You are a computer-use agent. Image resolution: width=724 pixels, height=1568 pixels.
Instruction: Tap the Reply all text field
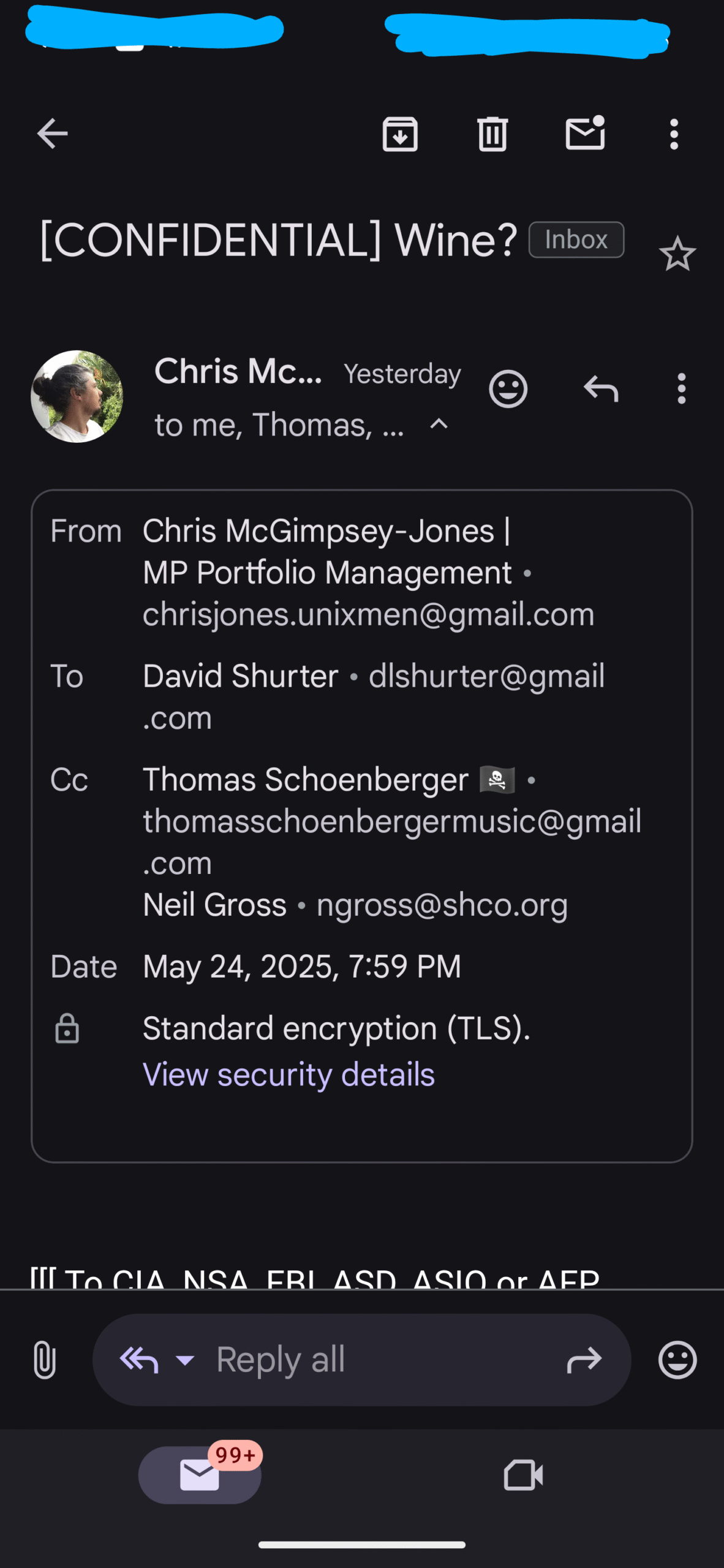(x=361, y=1359)
